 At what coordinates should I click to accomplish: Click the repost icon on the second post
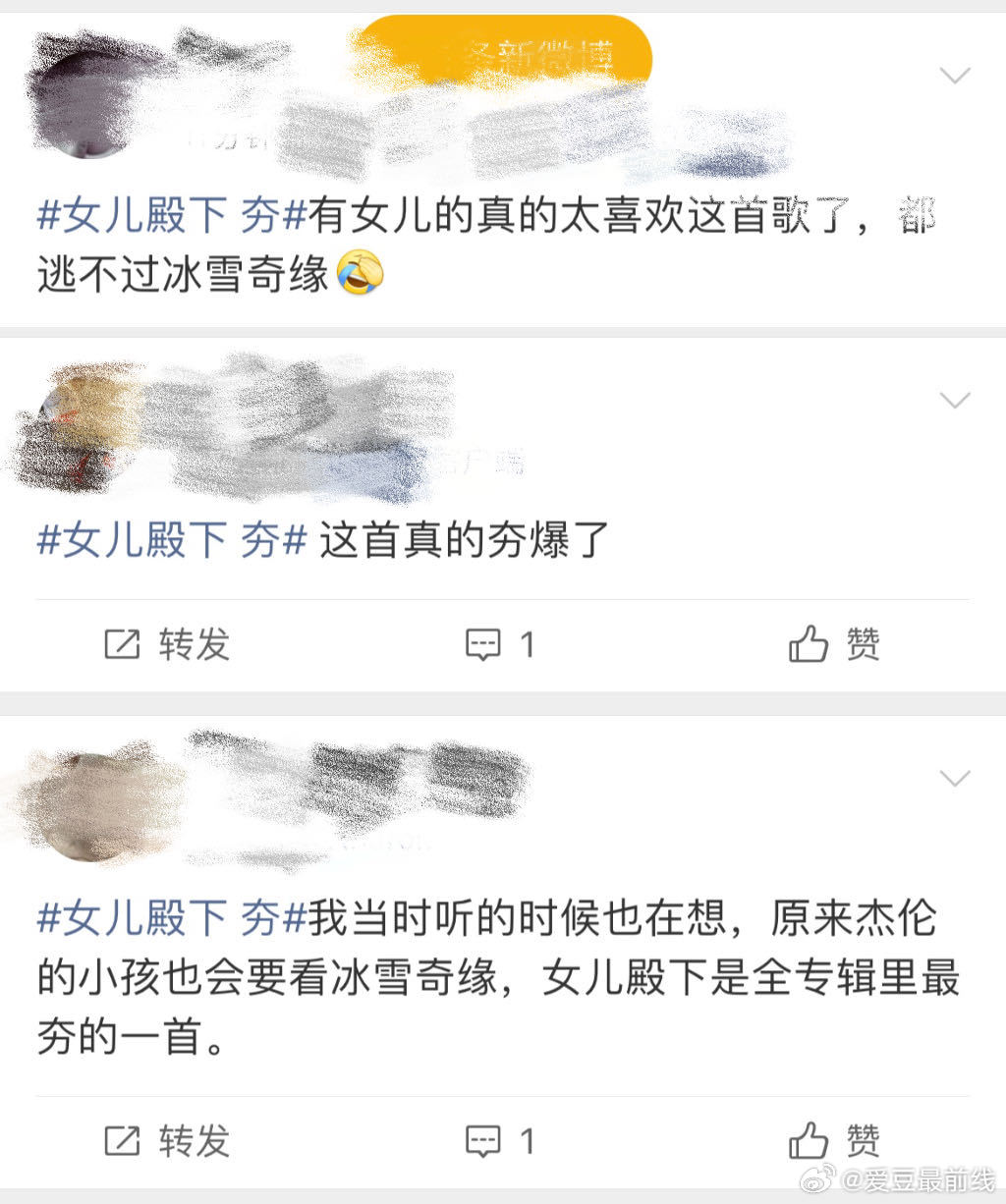(123, 646)
